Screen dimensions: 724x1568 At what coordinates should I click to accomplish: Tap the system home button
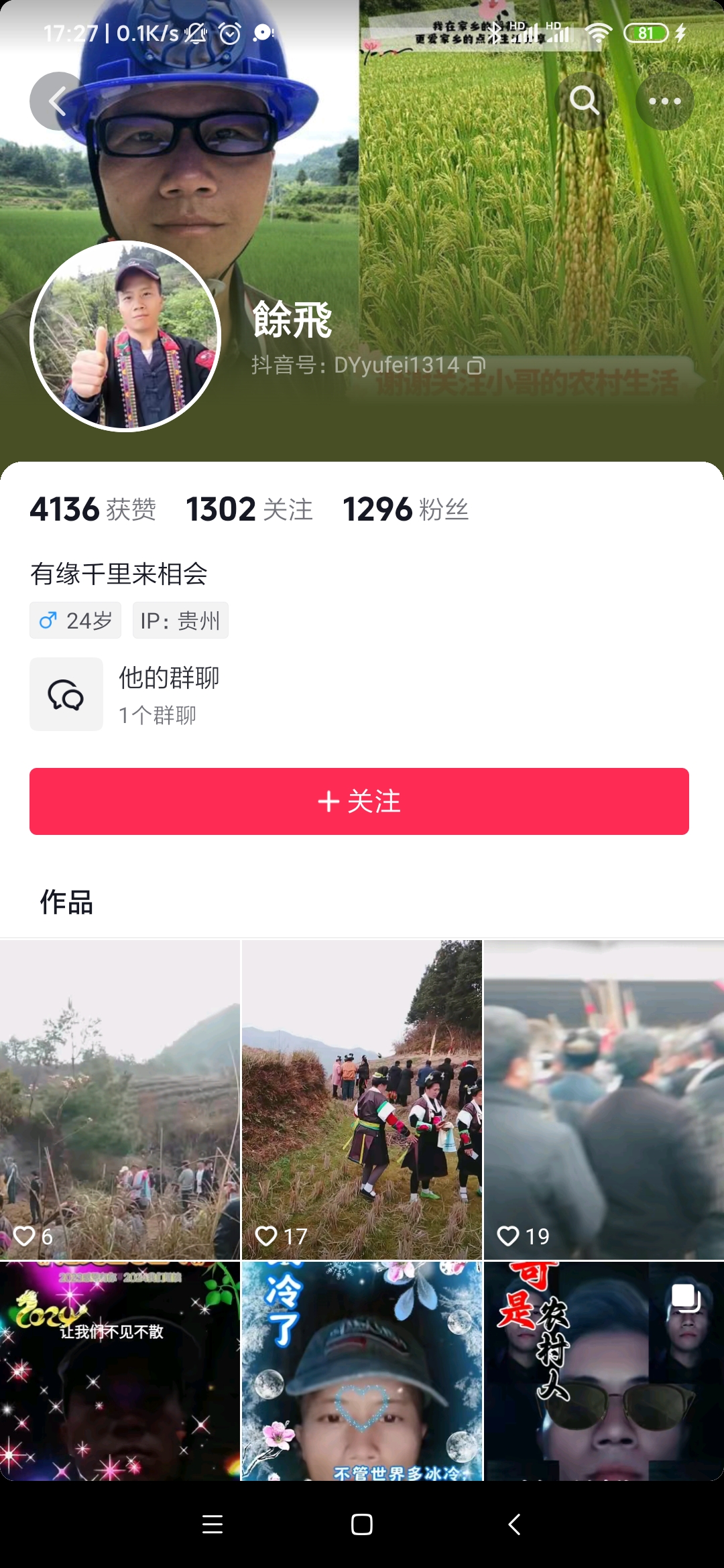click(x=362, y=1525)
